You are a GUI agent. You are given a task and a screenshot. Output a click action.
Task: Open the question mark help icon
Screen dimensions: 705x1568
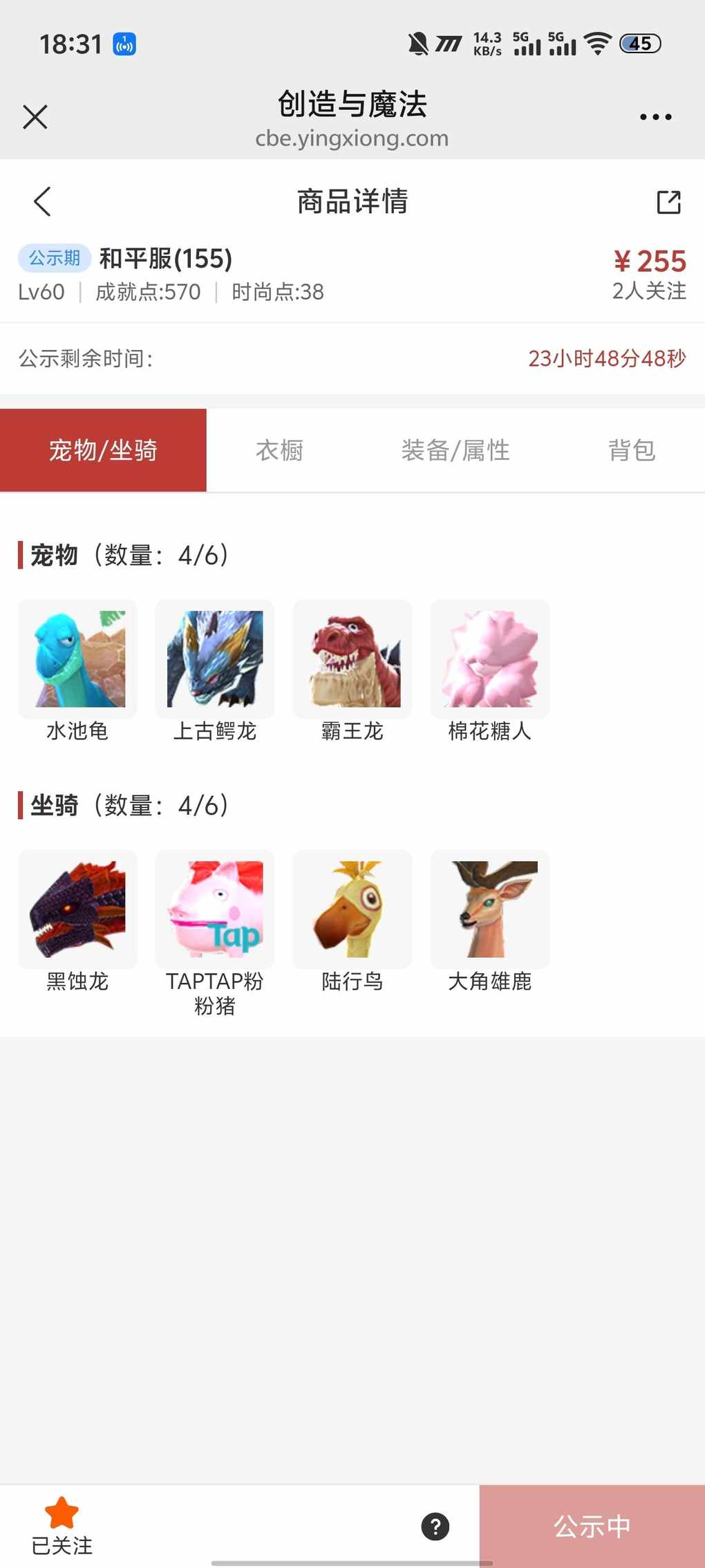[x=435, y=1526]
